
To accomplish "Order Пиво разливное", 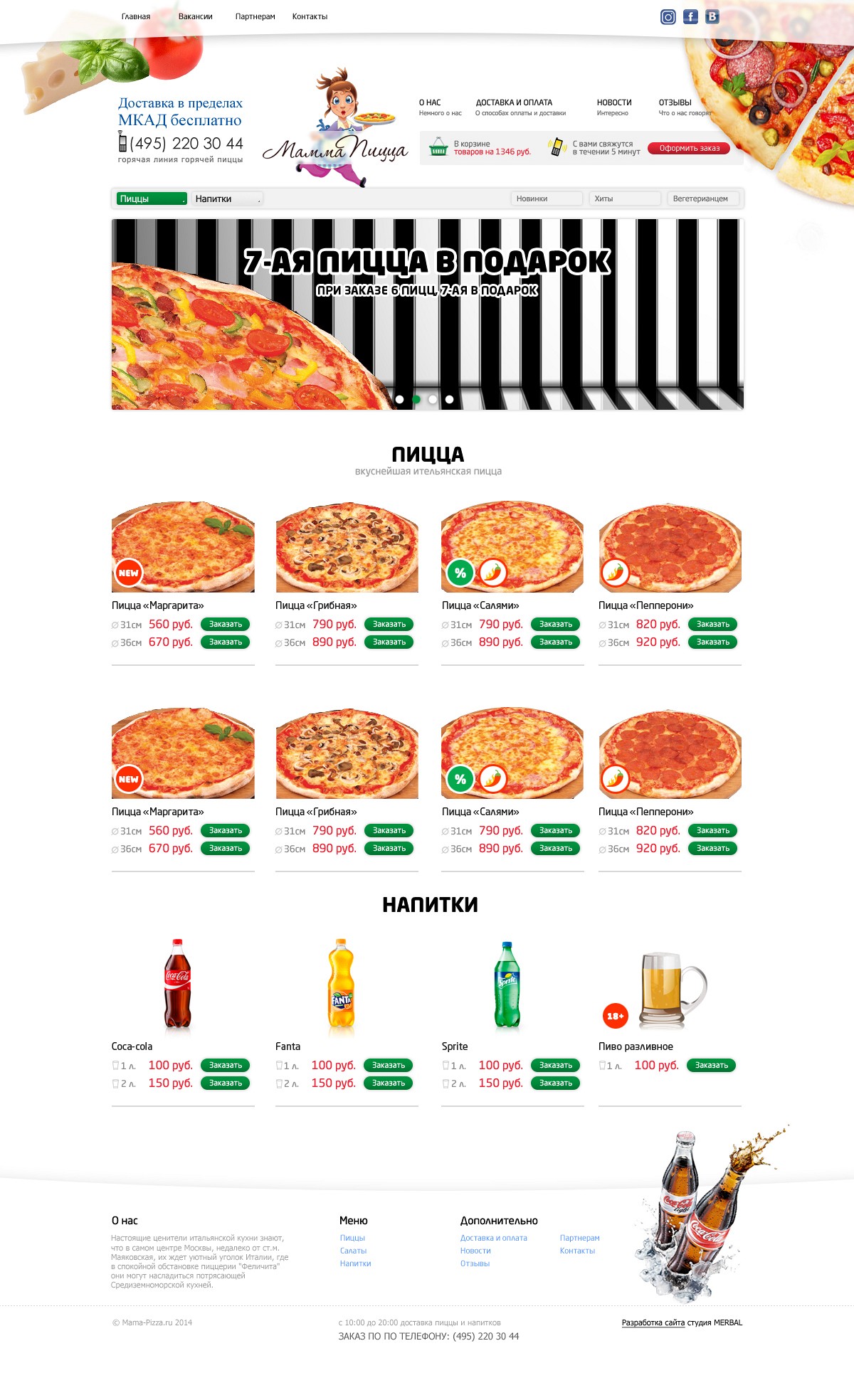I will coord(711,1065).
